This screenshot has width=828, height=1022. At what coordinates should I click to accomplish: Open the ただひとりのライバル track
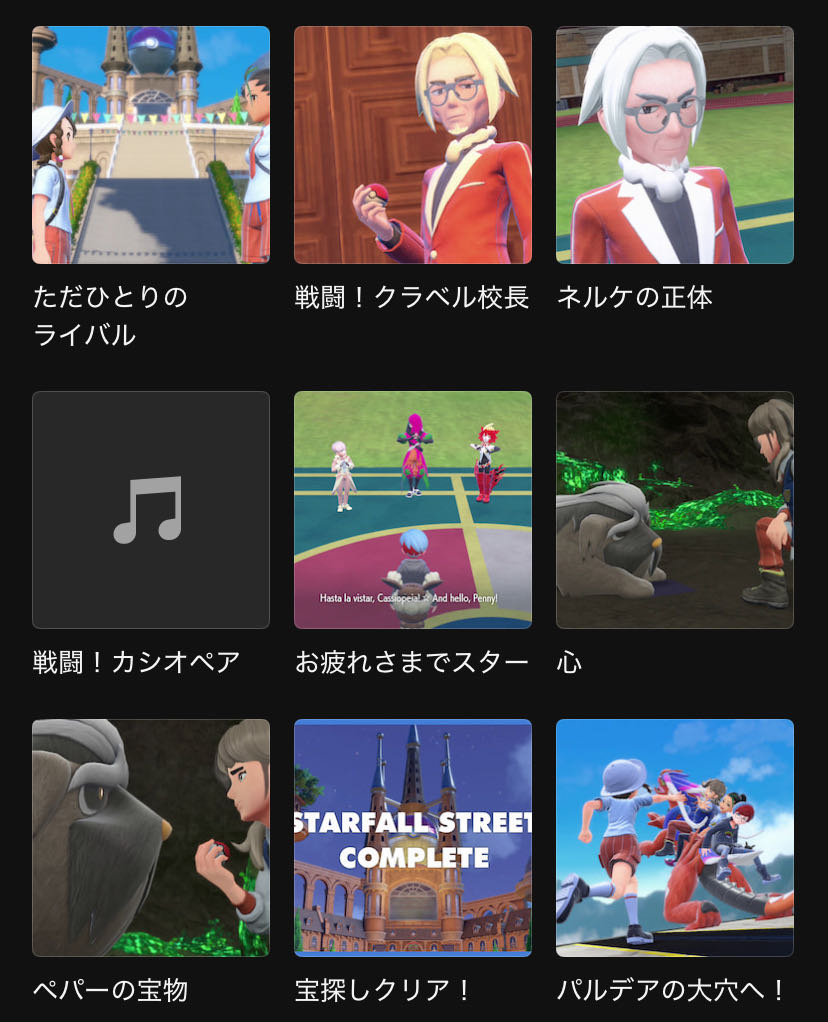[x=151, y=145]
